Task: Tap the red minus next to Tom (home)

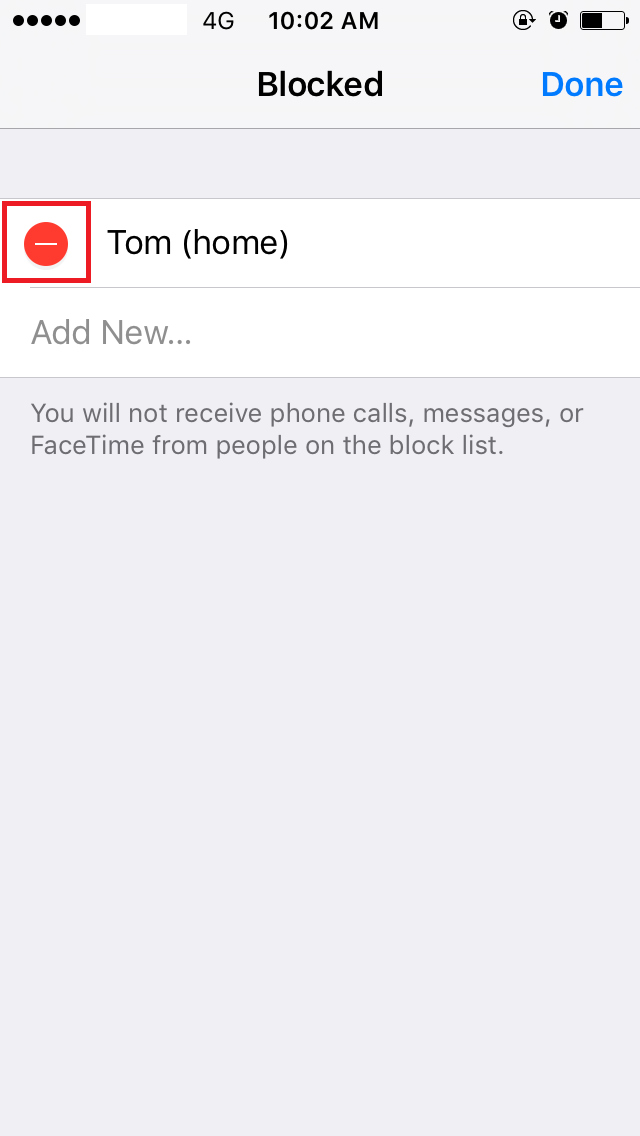Action: click(x=46, y=243)
